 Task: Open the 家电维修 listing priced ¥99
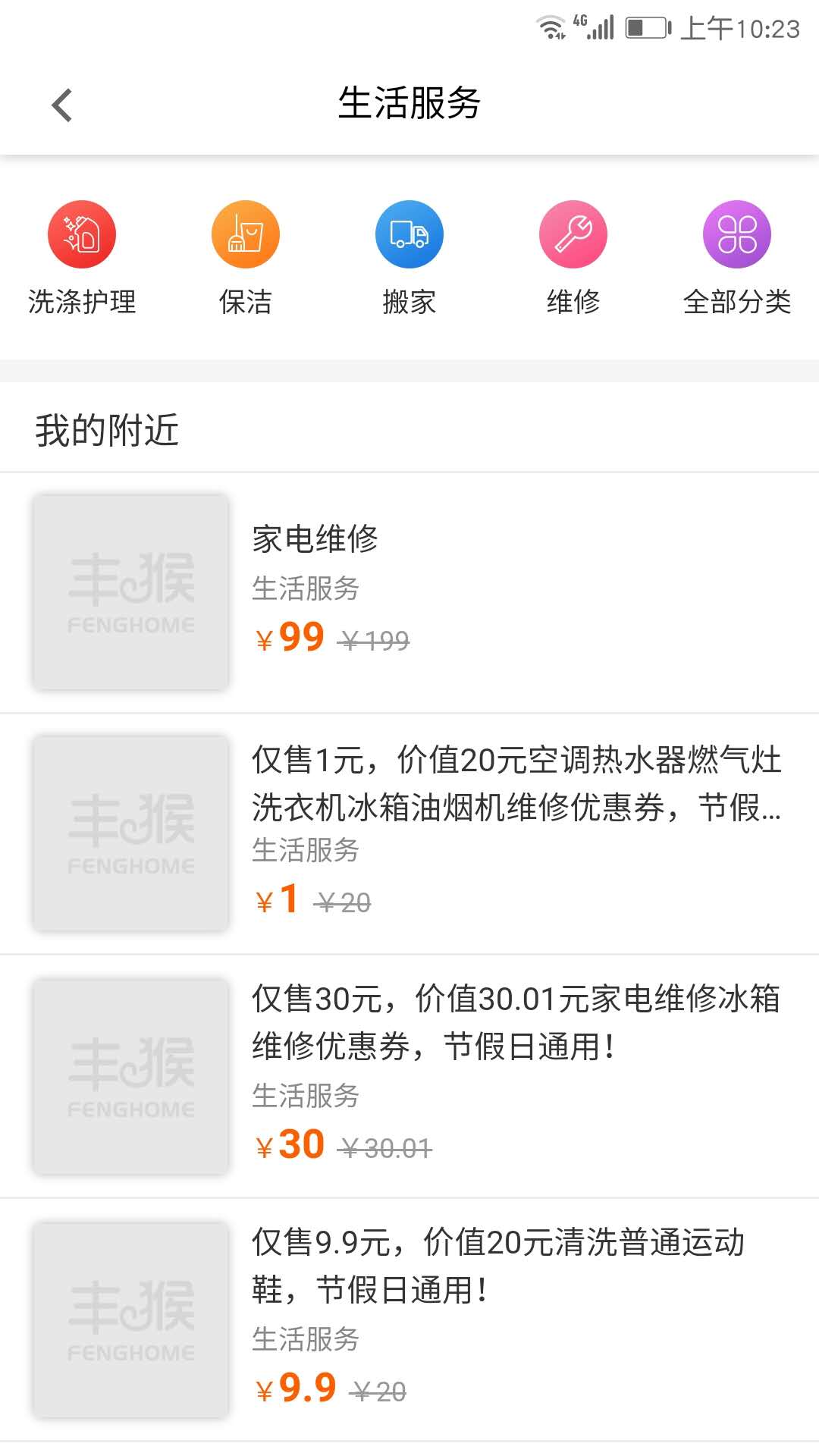click(x=409, y=591)
